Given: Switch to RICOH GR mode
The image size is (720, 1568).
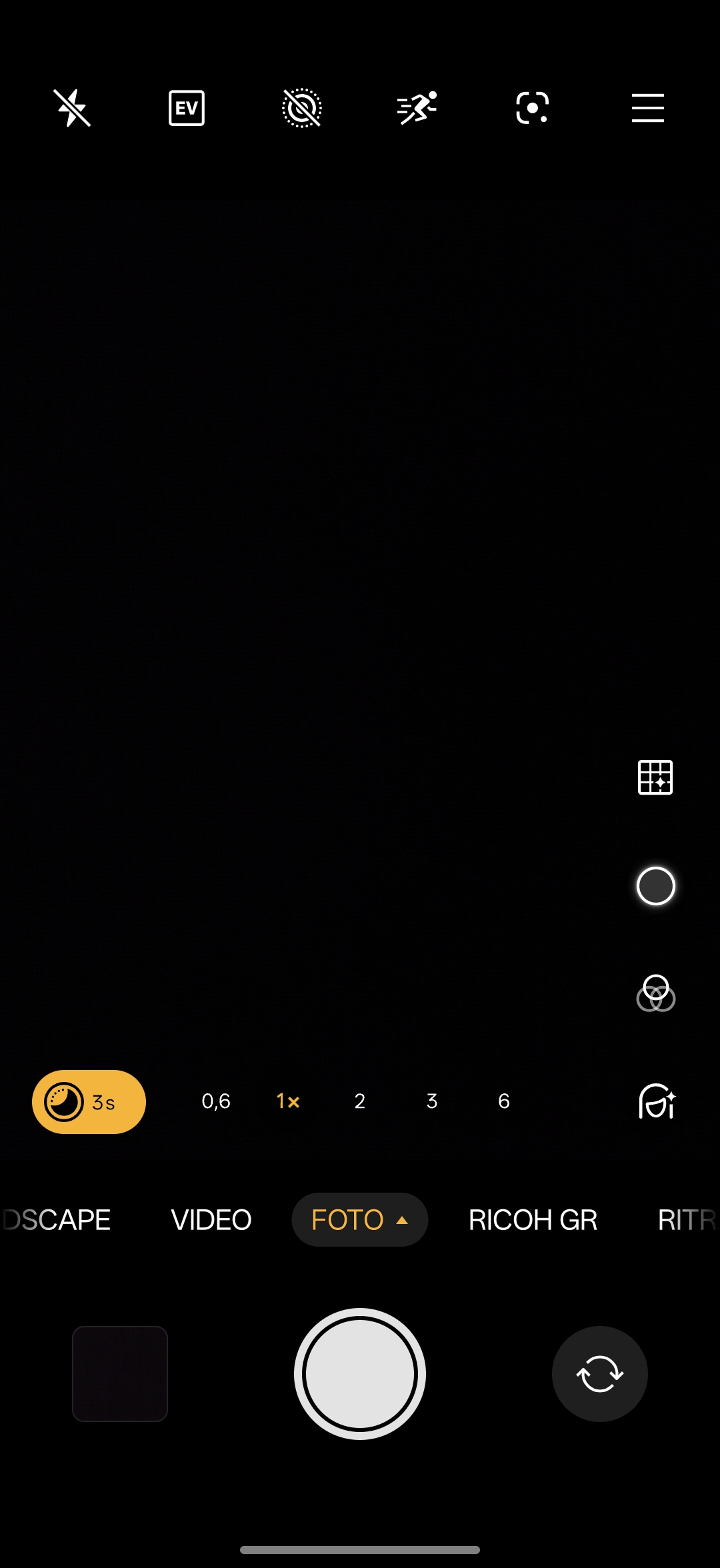Looking at the screenshot, I should tap(533, 1220).
